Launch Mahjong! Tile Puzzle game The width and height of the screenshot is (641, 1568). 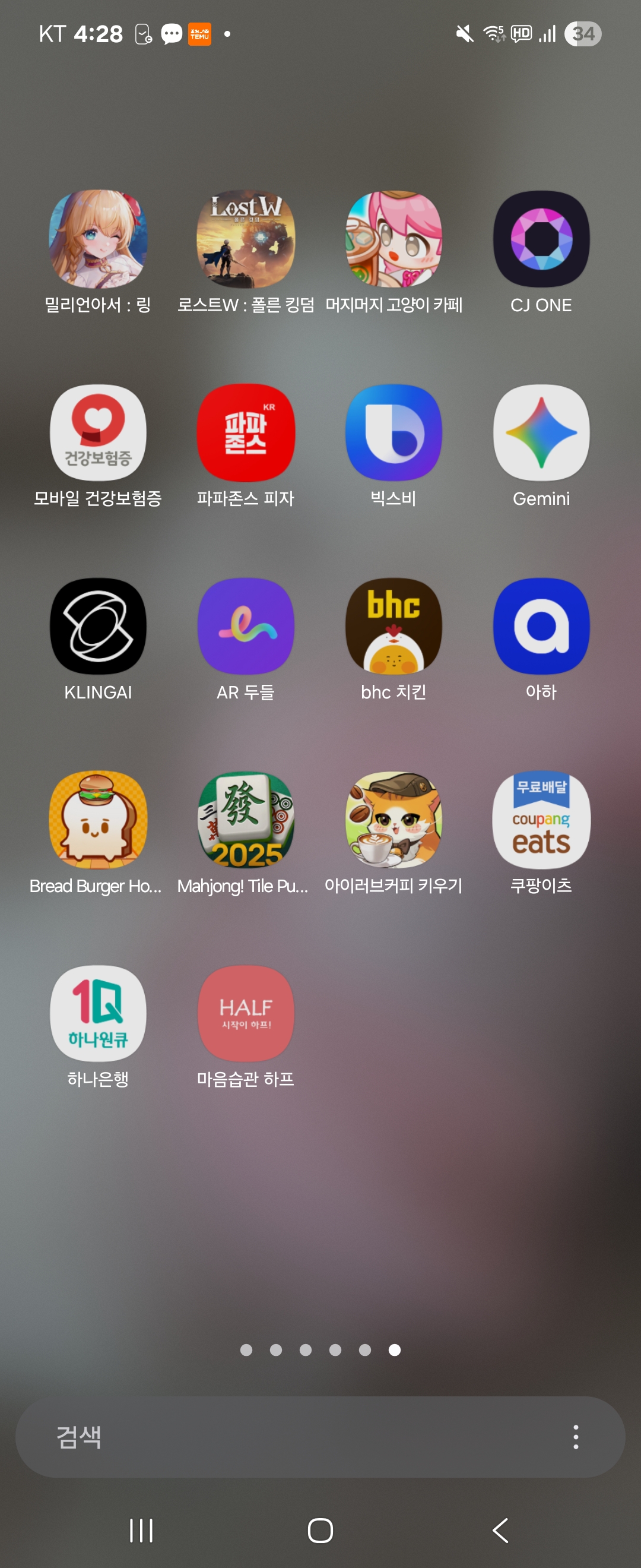click(246, 819)
